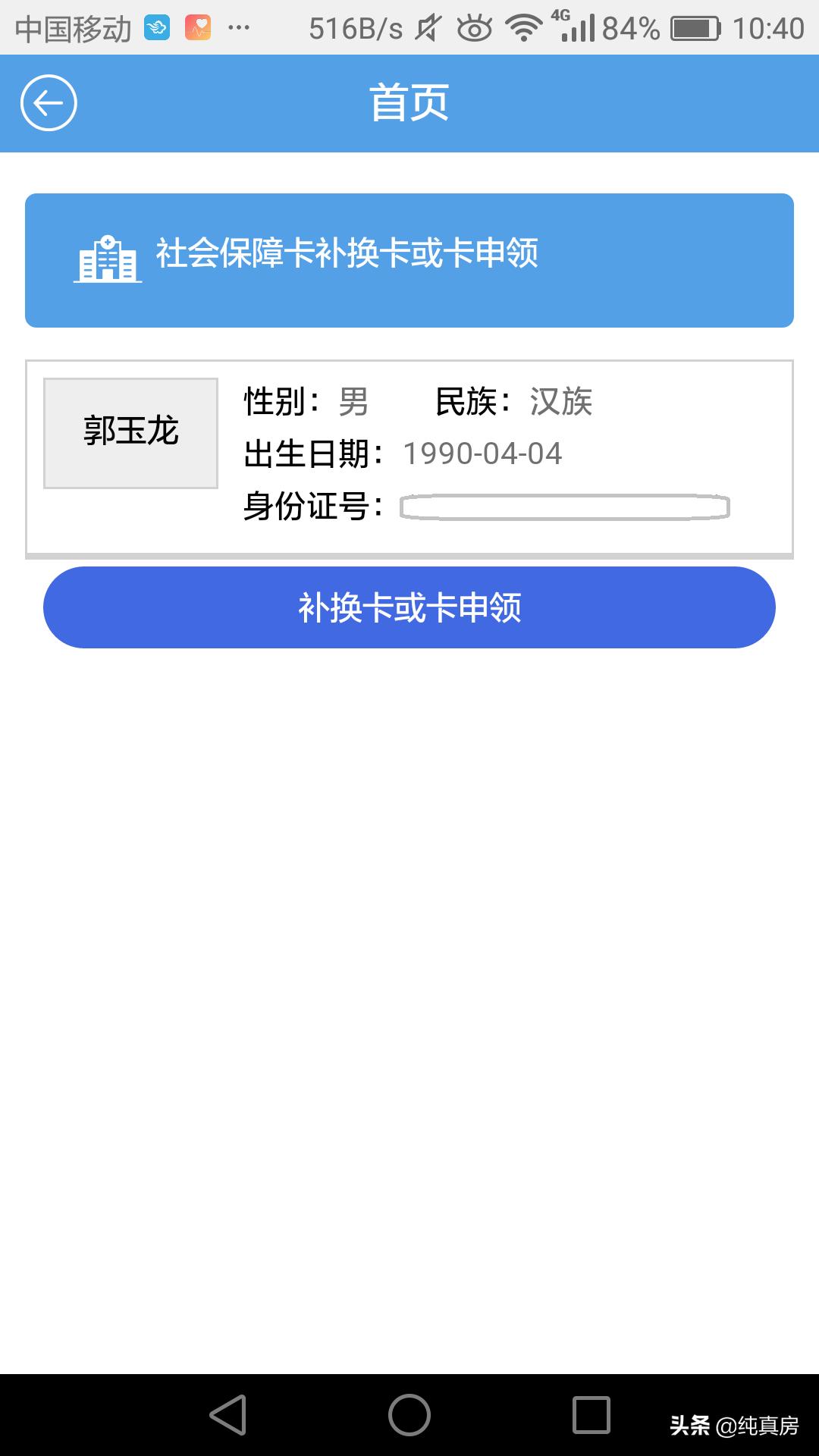This screenshot has height=1456, width=819.
Task: Tap the 首页 title text
Action: [x=409, y=102]
